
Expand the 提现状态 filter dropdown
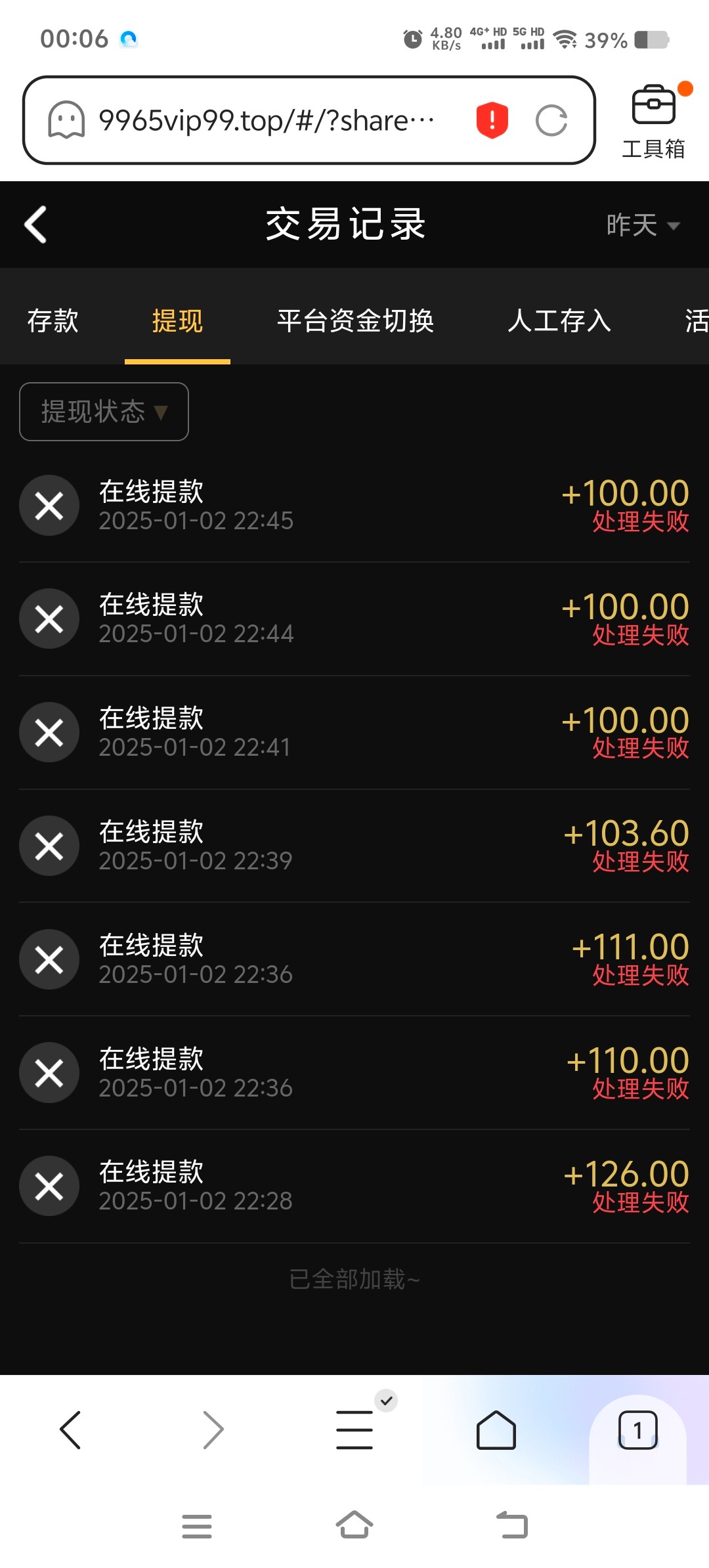(x=104, y=412)
